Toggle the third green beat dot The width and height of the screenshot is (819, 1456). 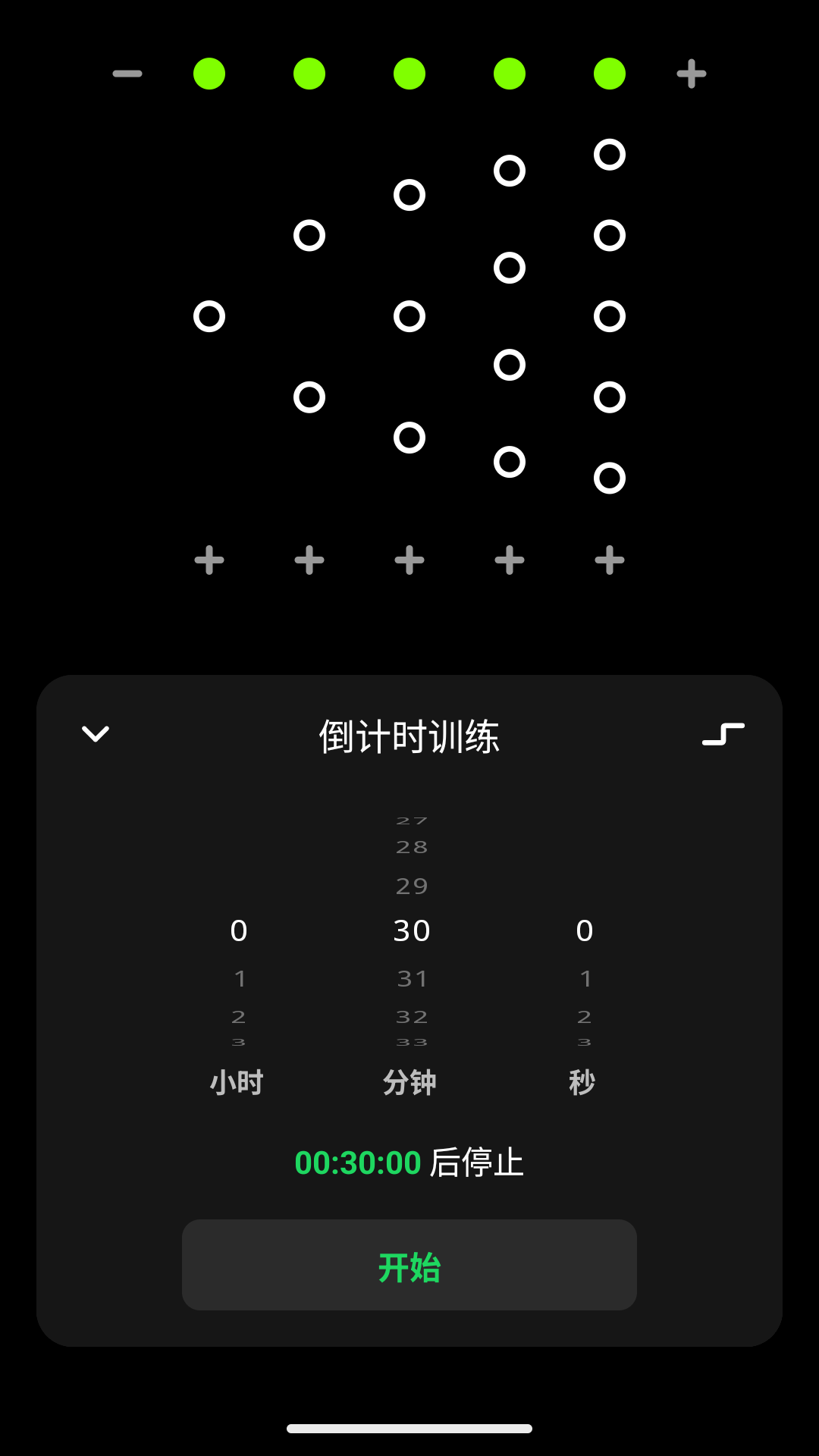coord(409,73)
